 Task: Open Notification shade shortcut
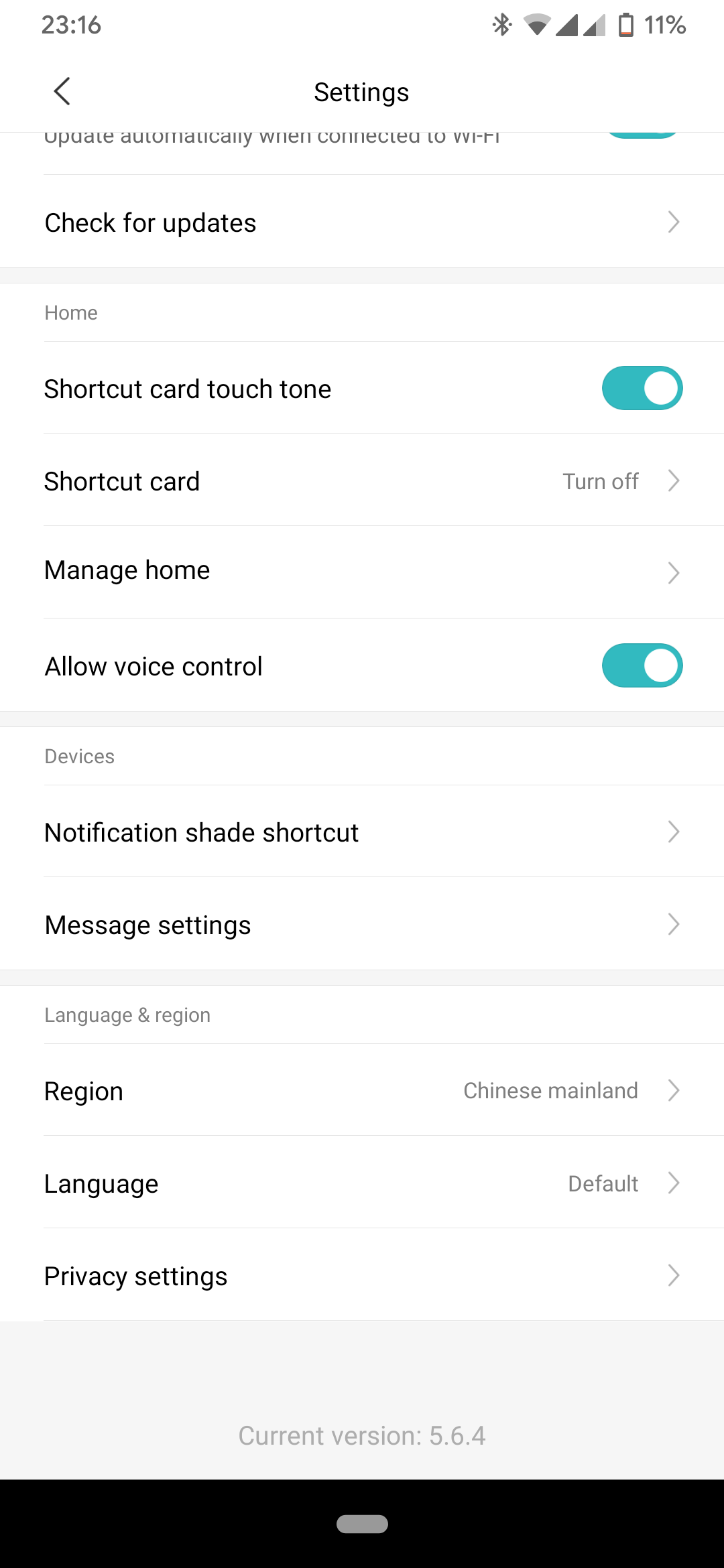(x=362, y=832)
